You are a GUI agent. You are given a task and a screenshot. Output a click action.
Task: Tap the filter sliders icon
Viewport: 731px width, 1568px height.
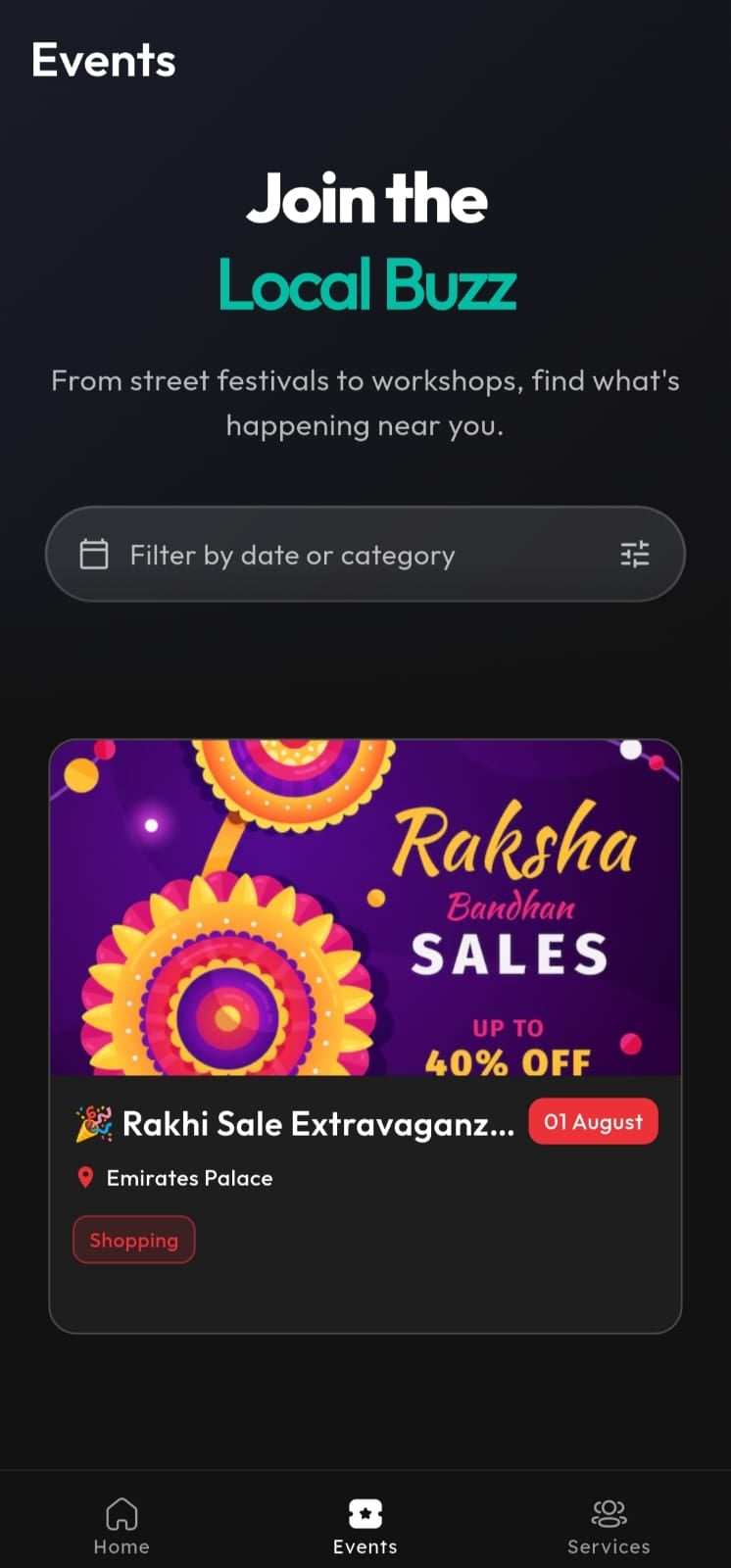point(635,555)
